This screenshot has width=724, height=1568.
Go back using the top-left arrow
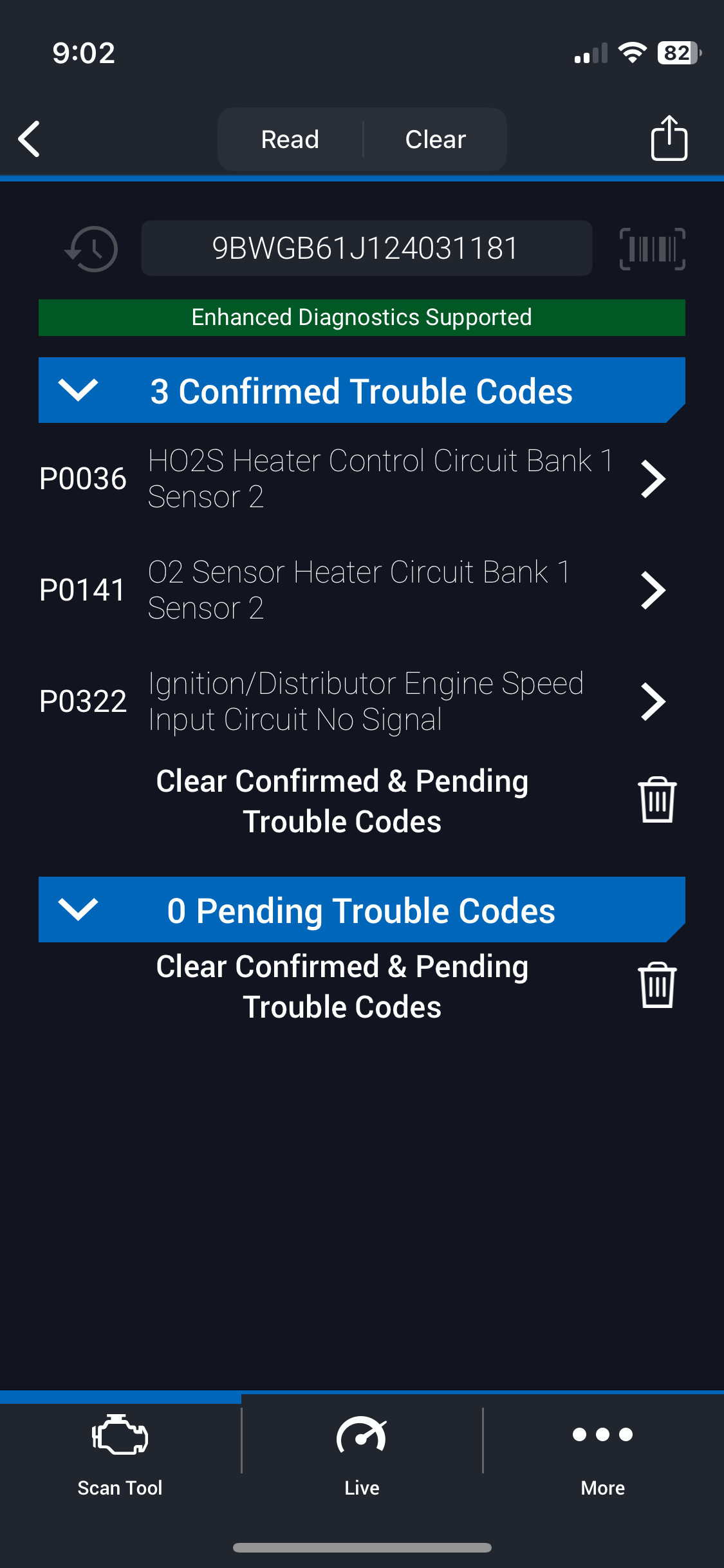click(30, 139)
